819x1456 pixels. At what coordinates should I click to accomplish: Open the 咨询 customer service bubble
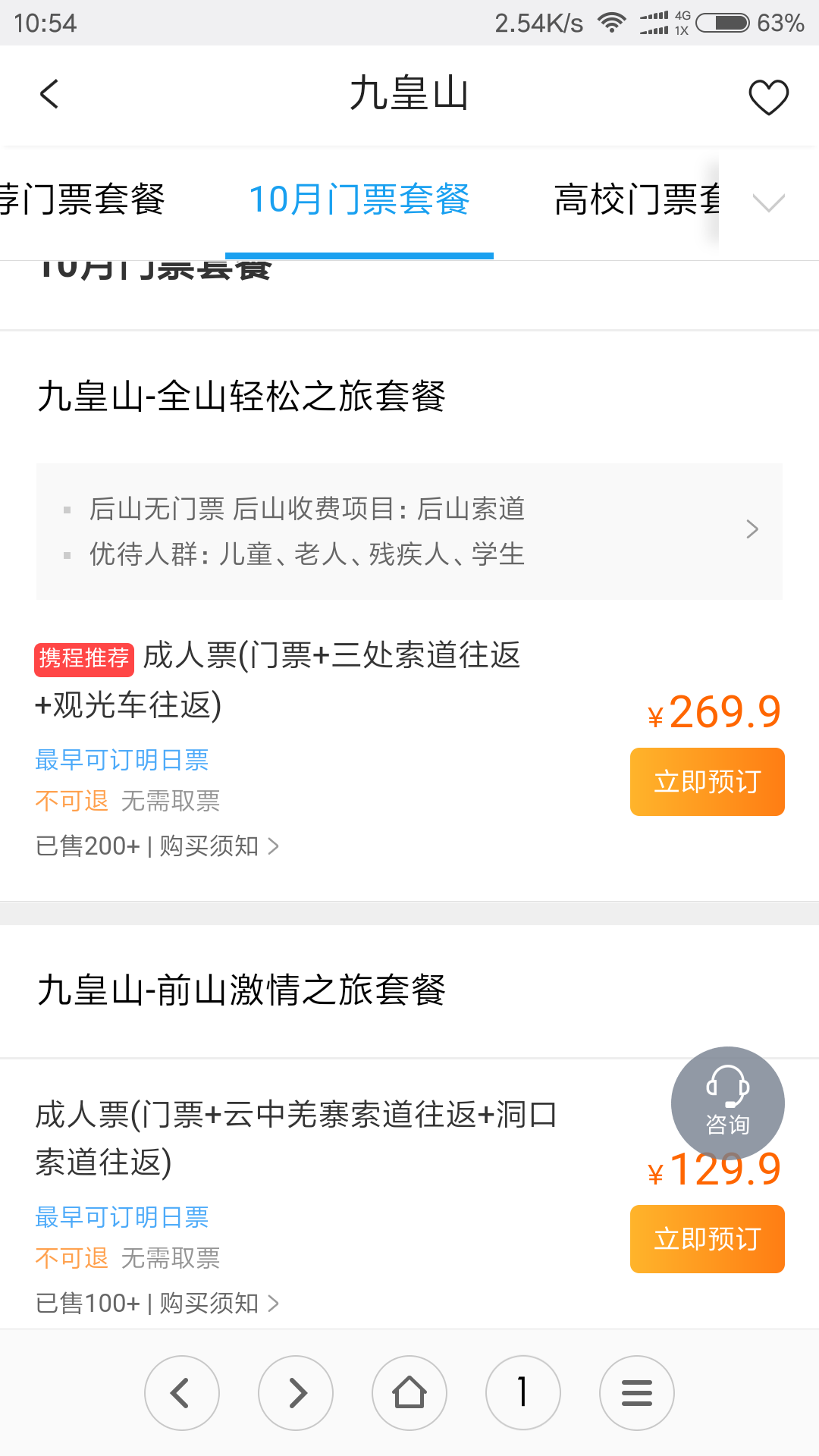[727, 1103]
